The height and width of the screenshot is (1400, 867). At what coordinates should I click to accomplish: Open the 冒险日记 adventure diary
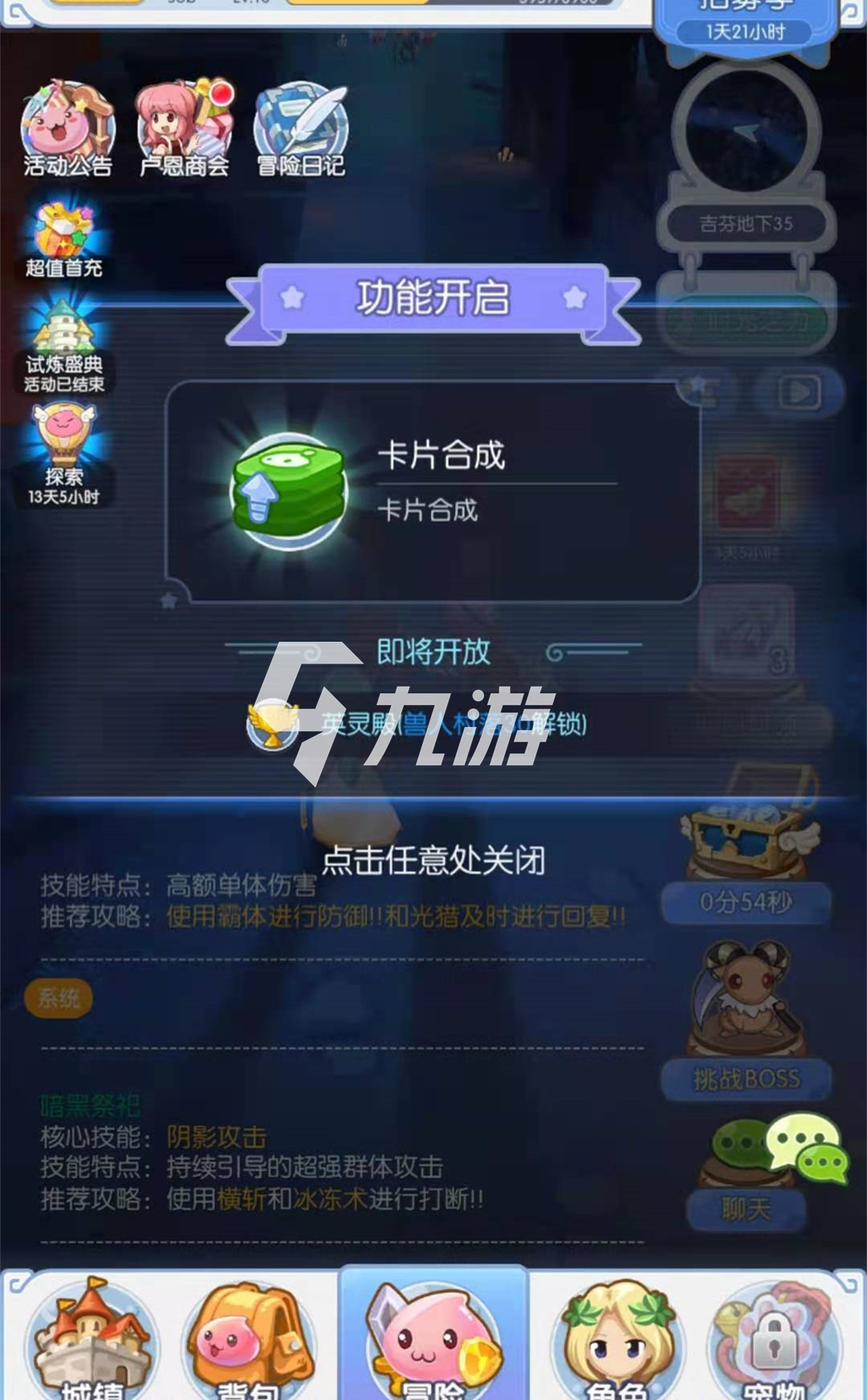coord(301,129)
